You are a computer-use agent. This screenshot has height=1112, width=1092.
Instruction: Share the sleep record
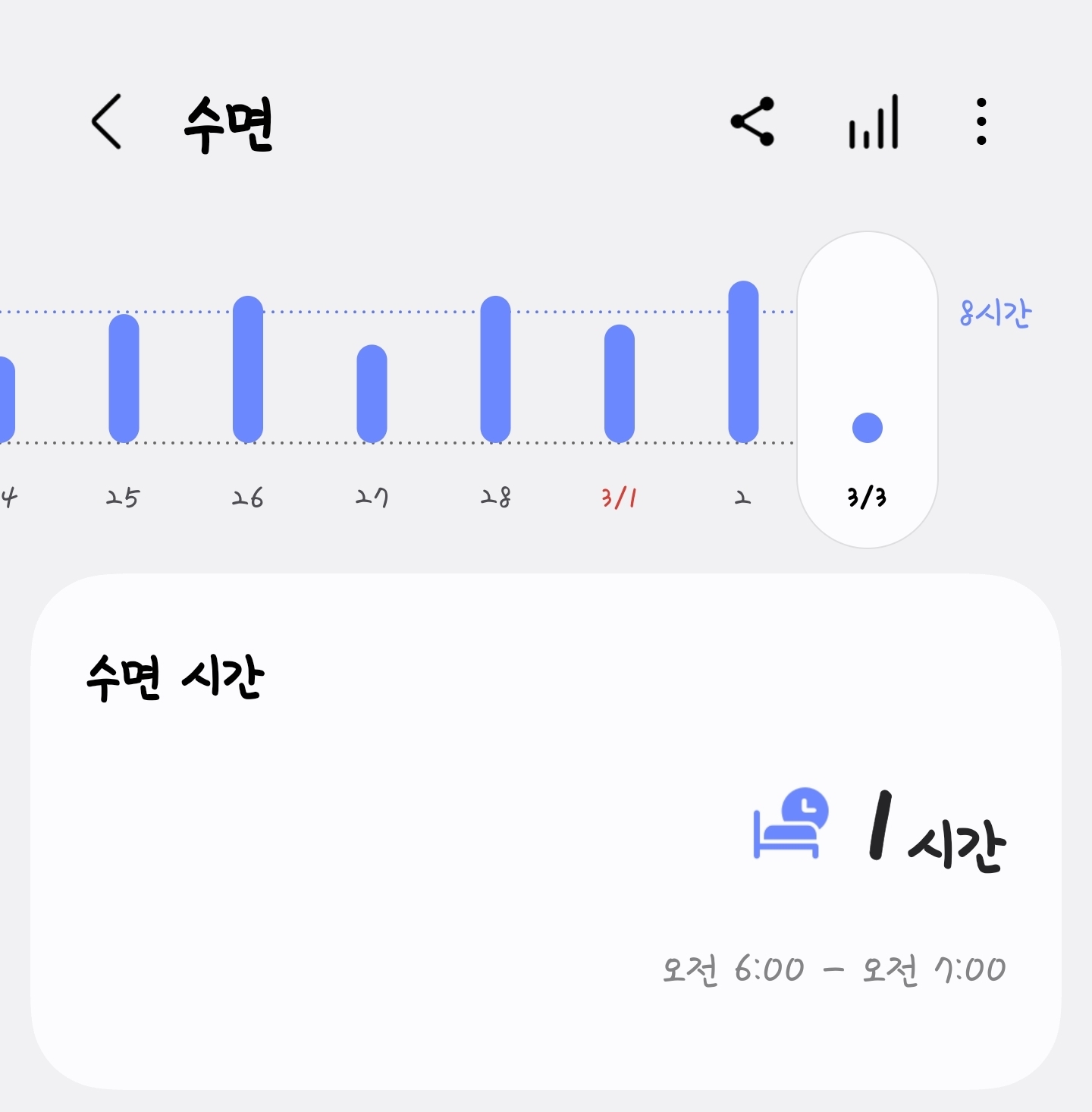tap(752, 121)
